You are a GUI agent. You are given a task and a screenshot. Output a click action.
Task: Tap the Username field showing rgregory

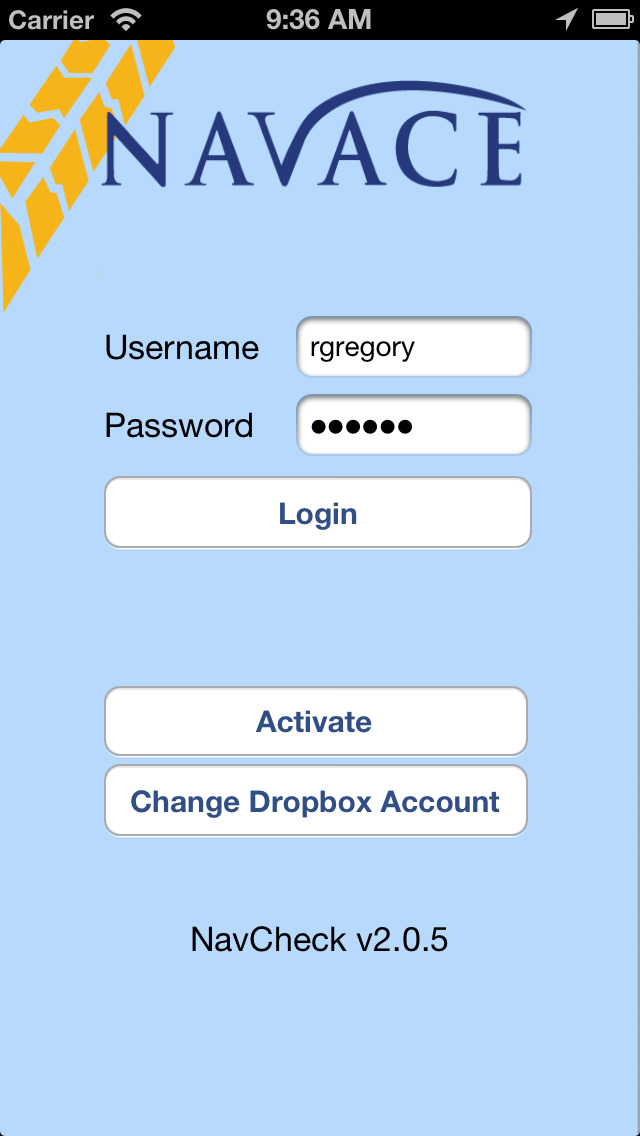(414, 347)
